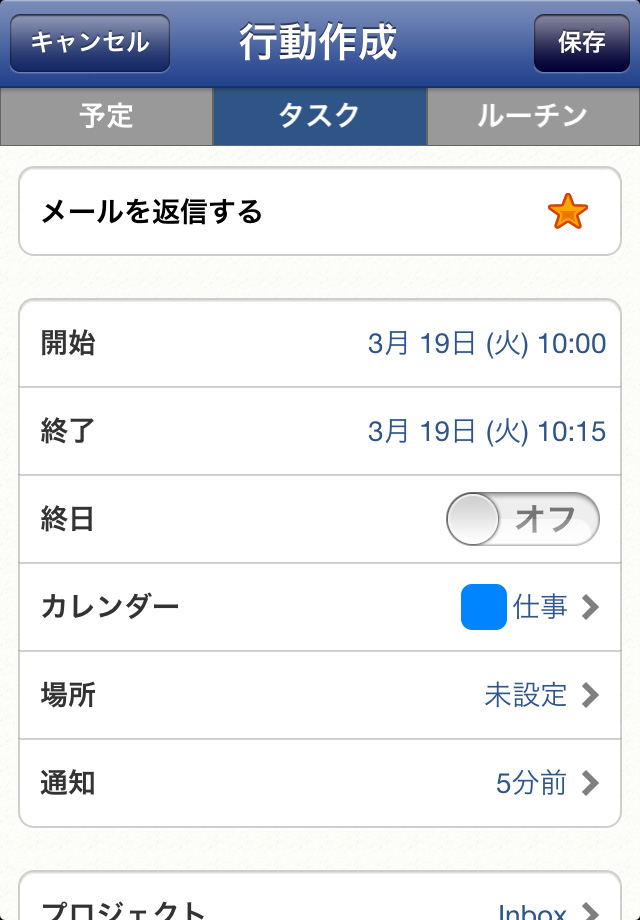640x920 pixels.
Task: Save the action with 保存
Action: click(x=581, y=43)
